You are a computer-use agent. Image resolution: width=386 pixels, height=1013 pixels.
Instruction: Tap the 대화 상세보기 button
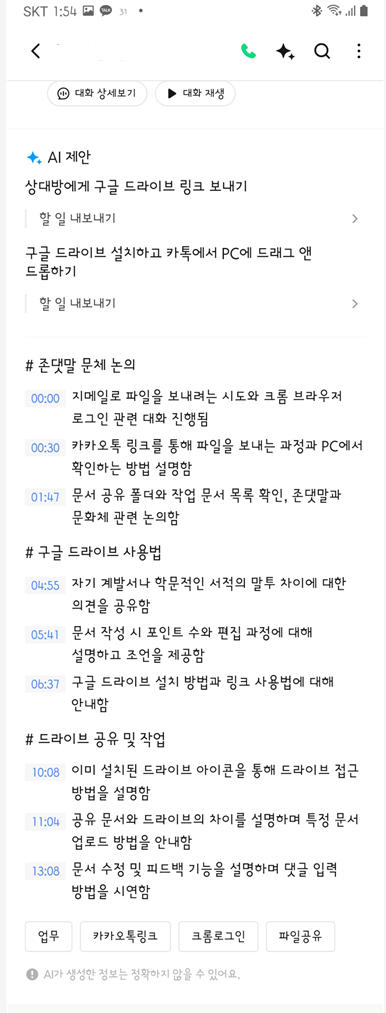pyautogui.click(x=98, y=93)
